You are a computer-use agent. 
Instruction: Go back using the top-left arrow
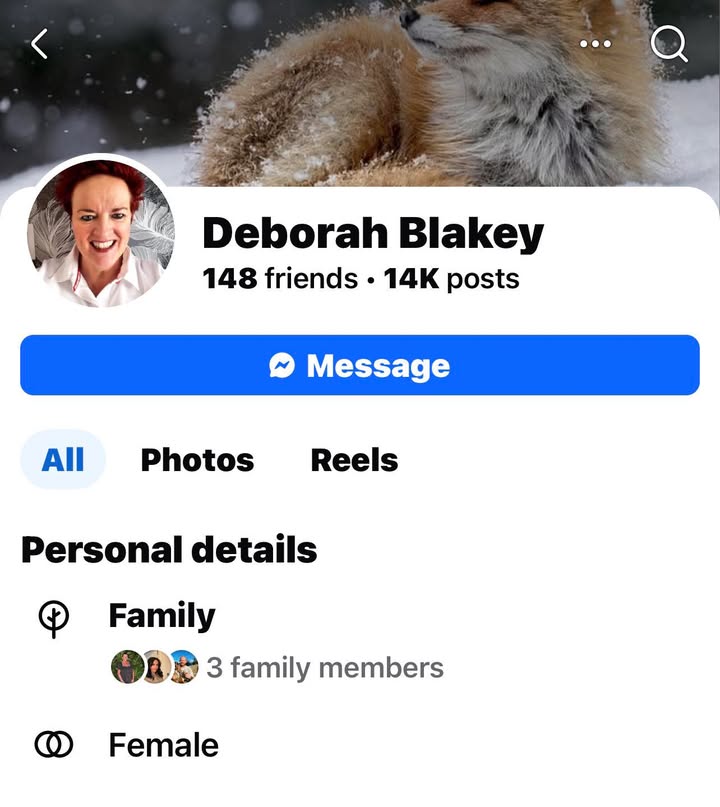pyautogui.click(x=40, y=43)
